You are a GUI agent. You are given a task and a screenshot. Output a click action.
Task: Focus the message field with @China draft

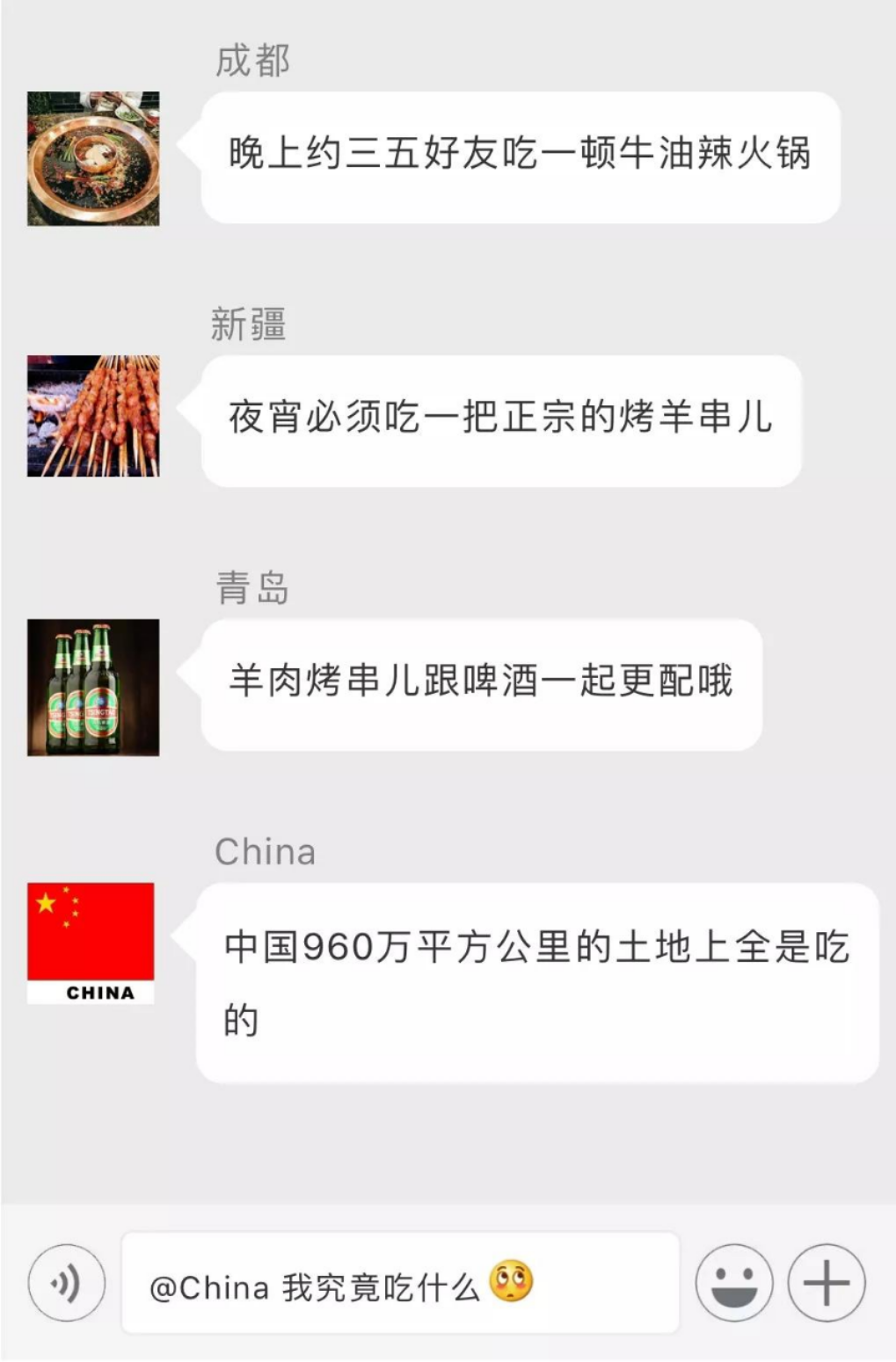400,1283
